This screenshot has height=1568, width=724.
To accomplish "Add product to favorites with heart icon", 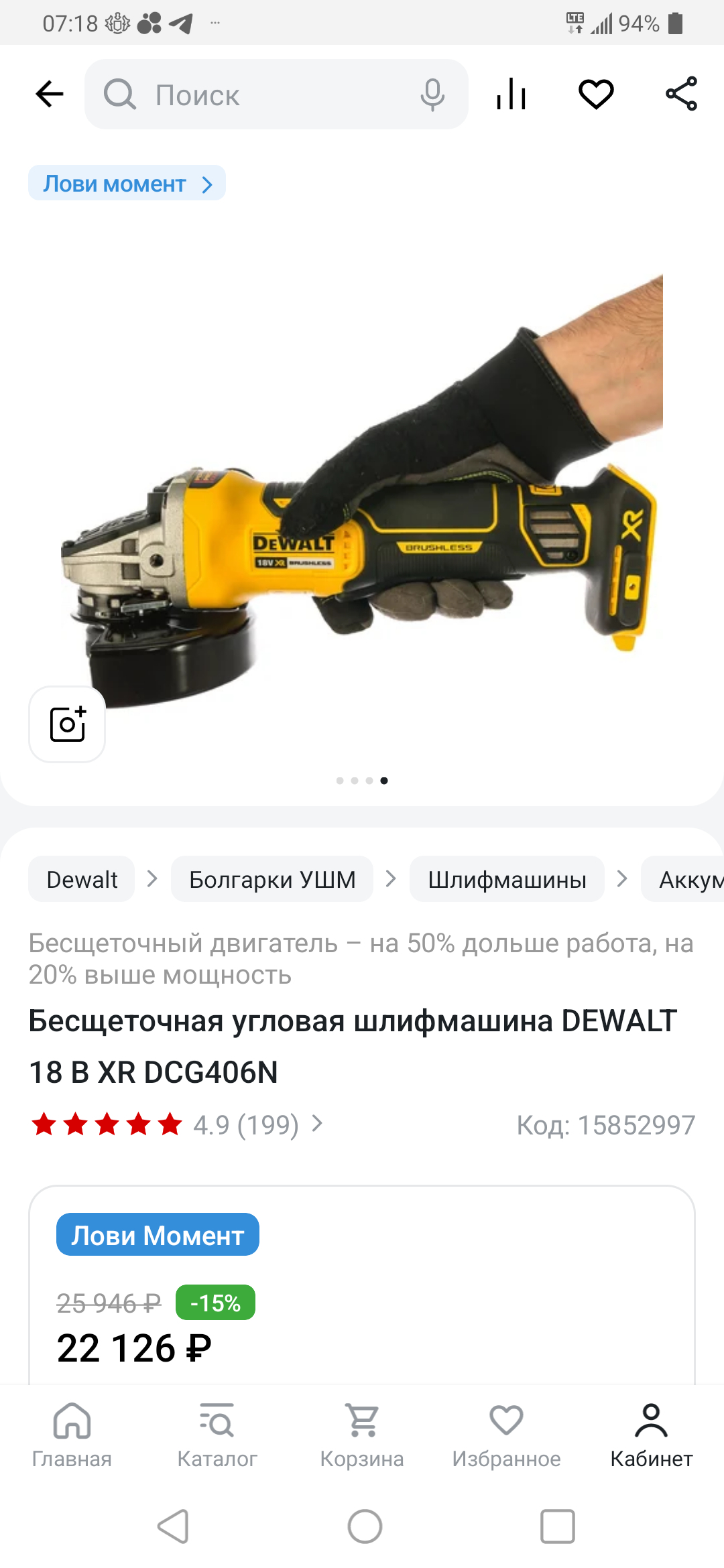I will coord(596,94).
